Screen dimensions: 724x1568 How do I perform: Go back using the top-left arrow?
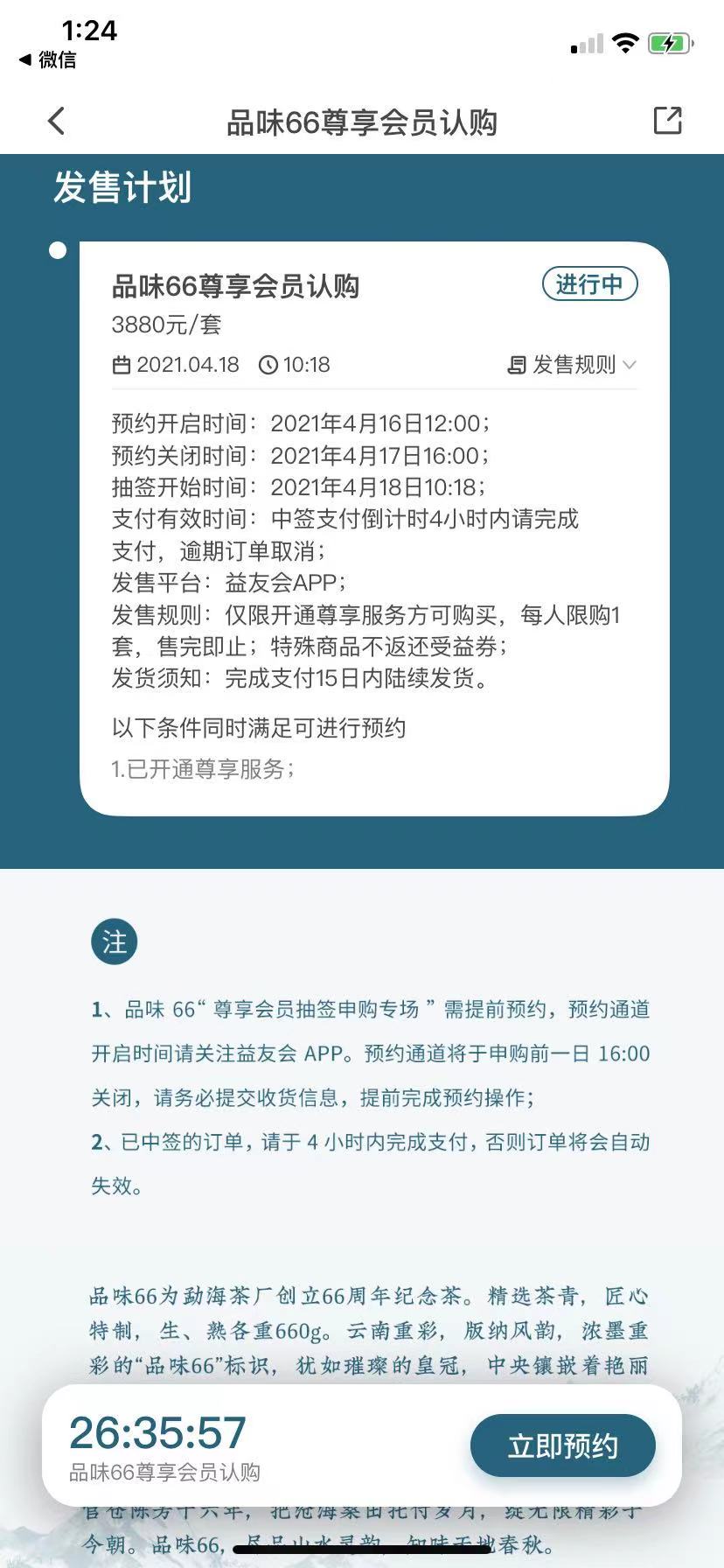pos(57,121)
